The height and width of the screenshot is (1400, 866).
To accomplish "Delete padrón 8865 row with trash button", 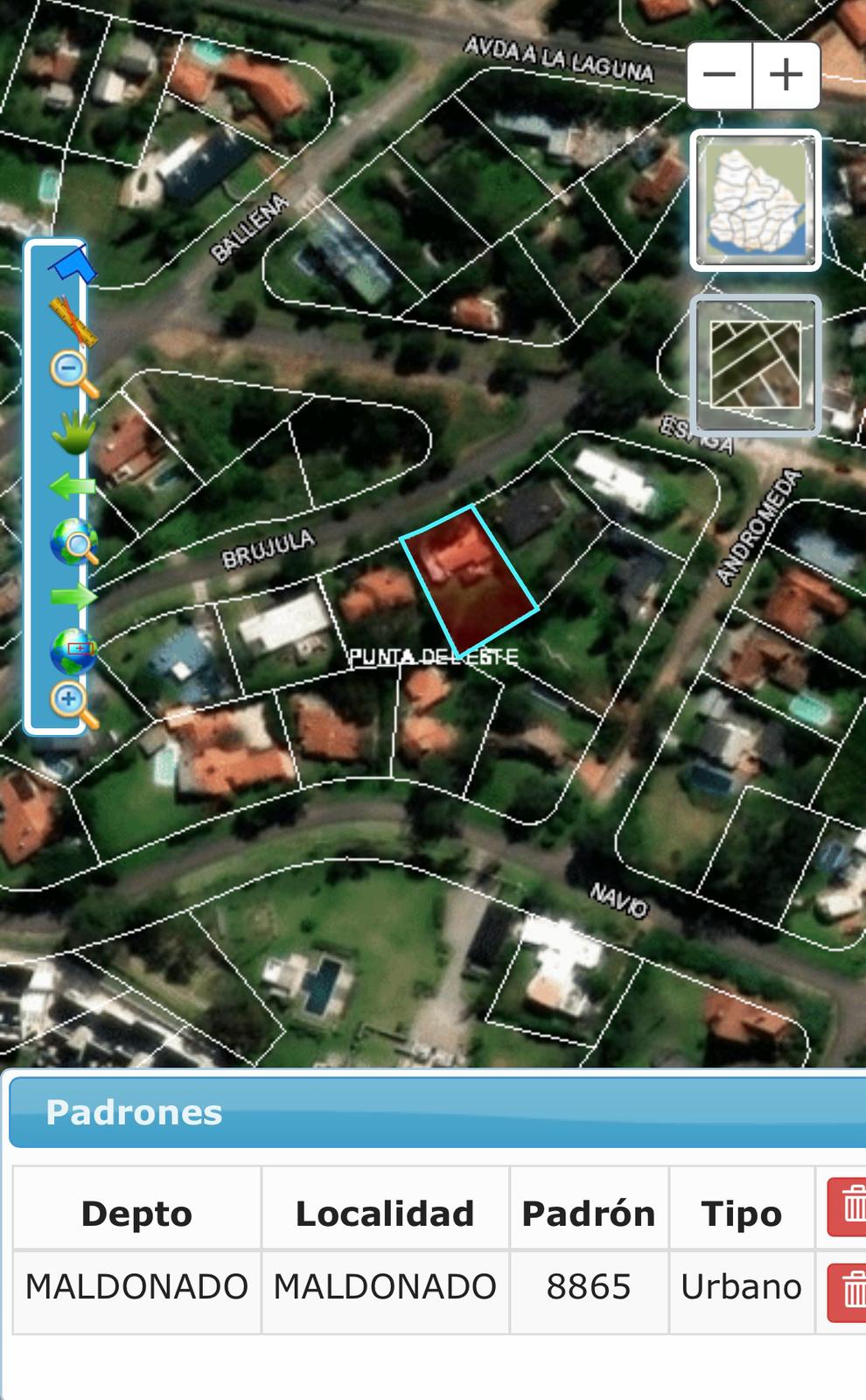I will point(847,1292).
